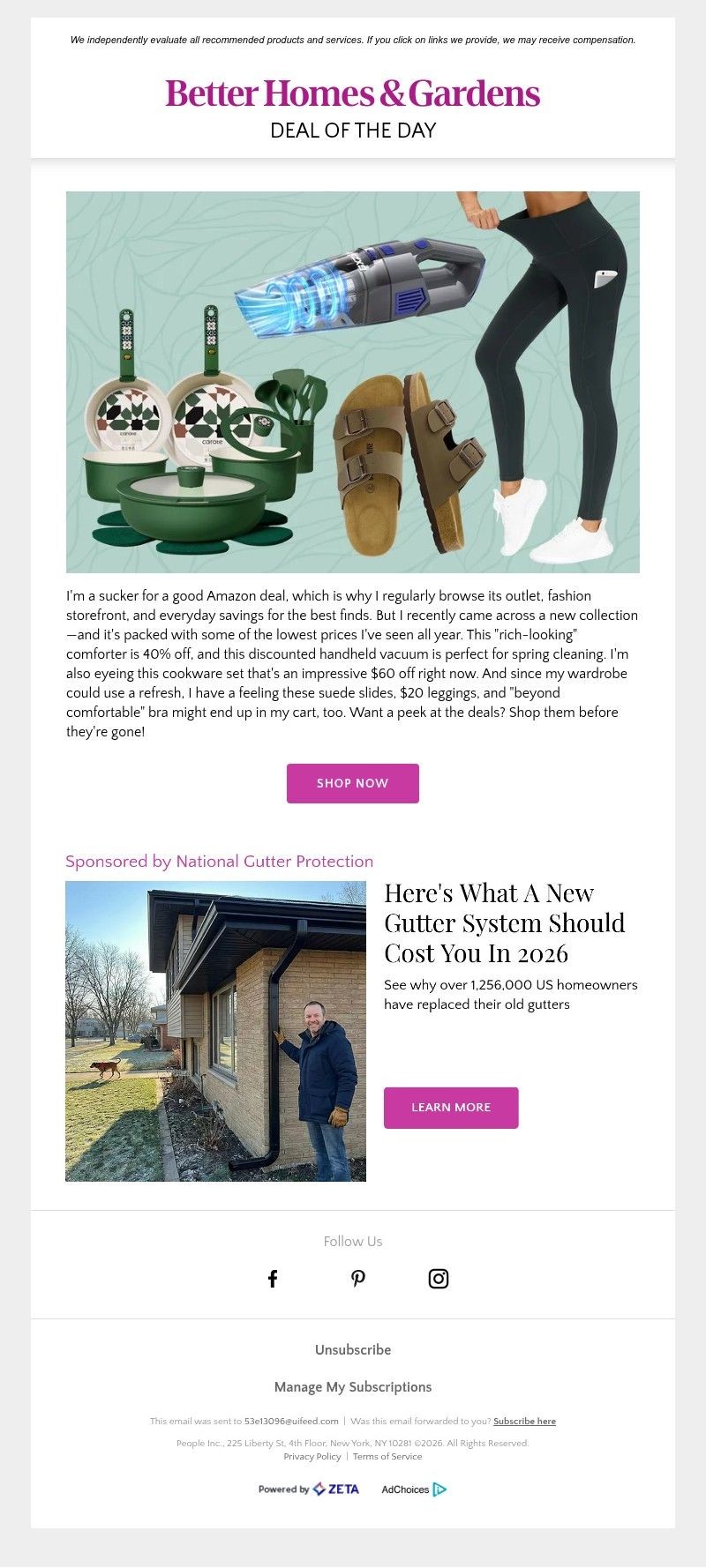
Task: Visit the Pinterest profile icon
Action: click(x=357, y=1279)
